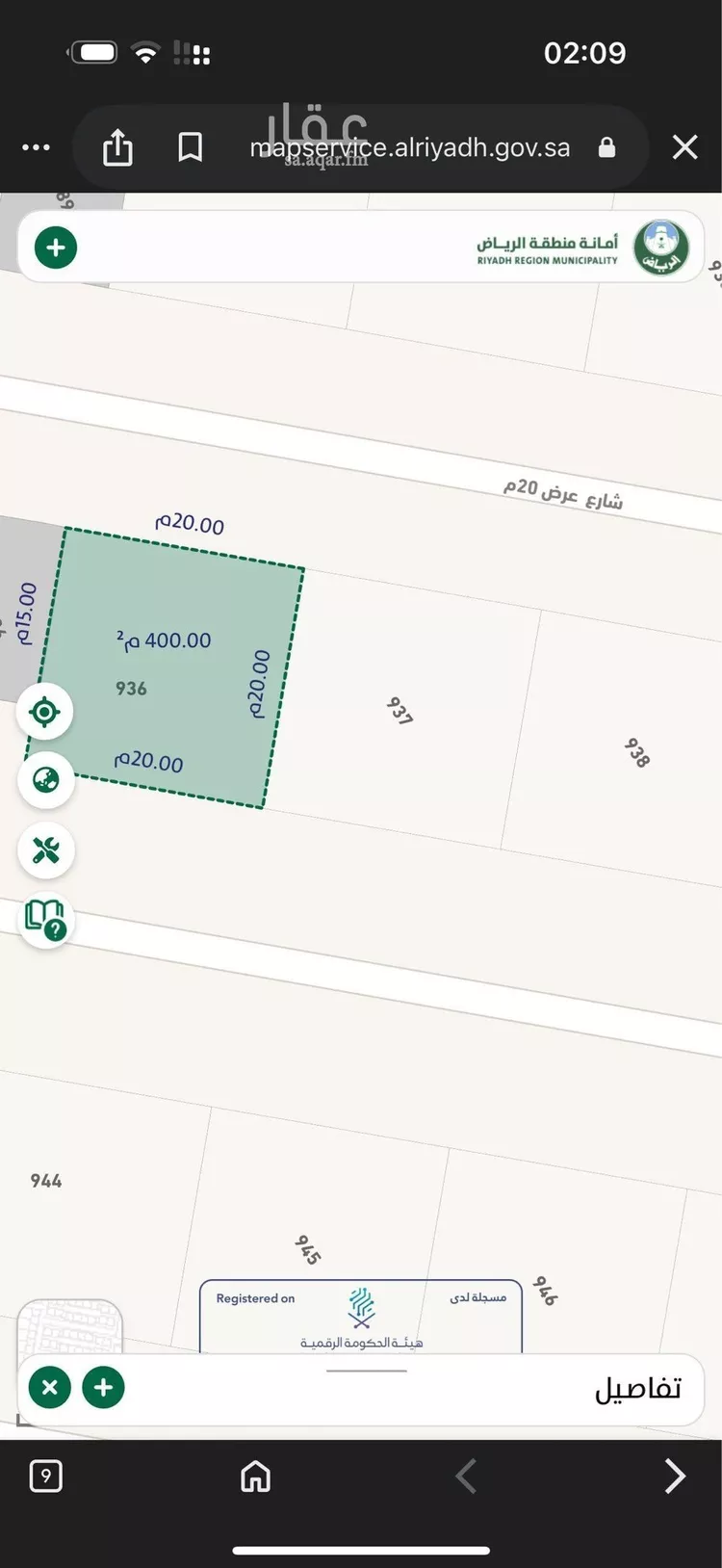Open the overview mini-map thumbnail
This screenshot has width=722, height=1568.
[x=69, y=1326]
